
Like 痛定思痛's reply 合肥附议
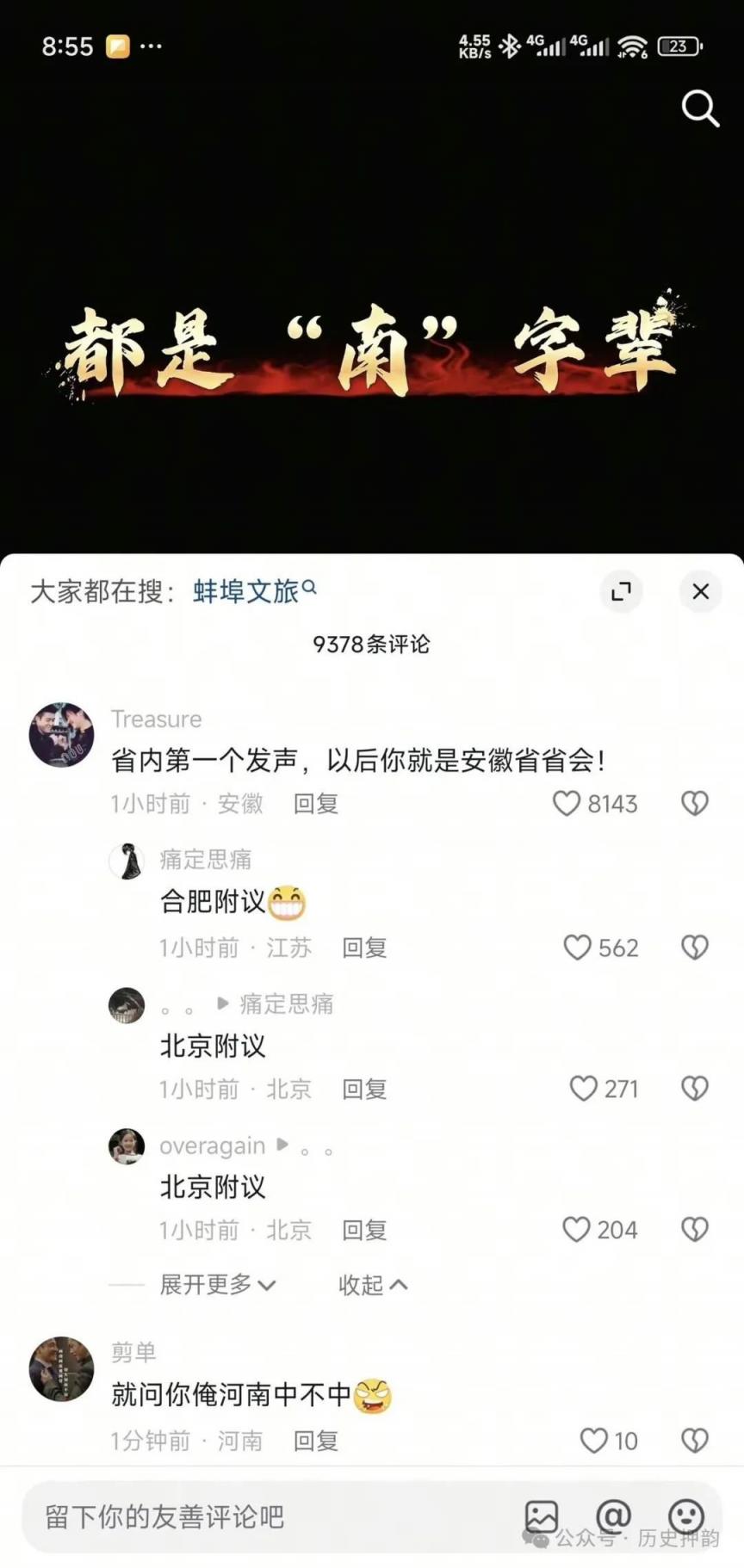click(577, 948)
